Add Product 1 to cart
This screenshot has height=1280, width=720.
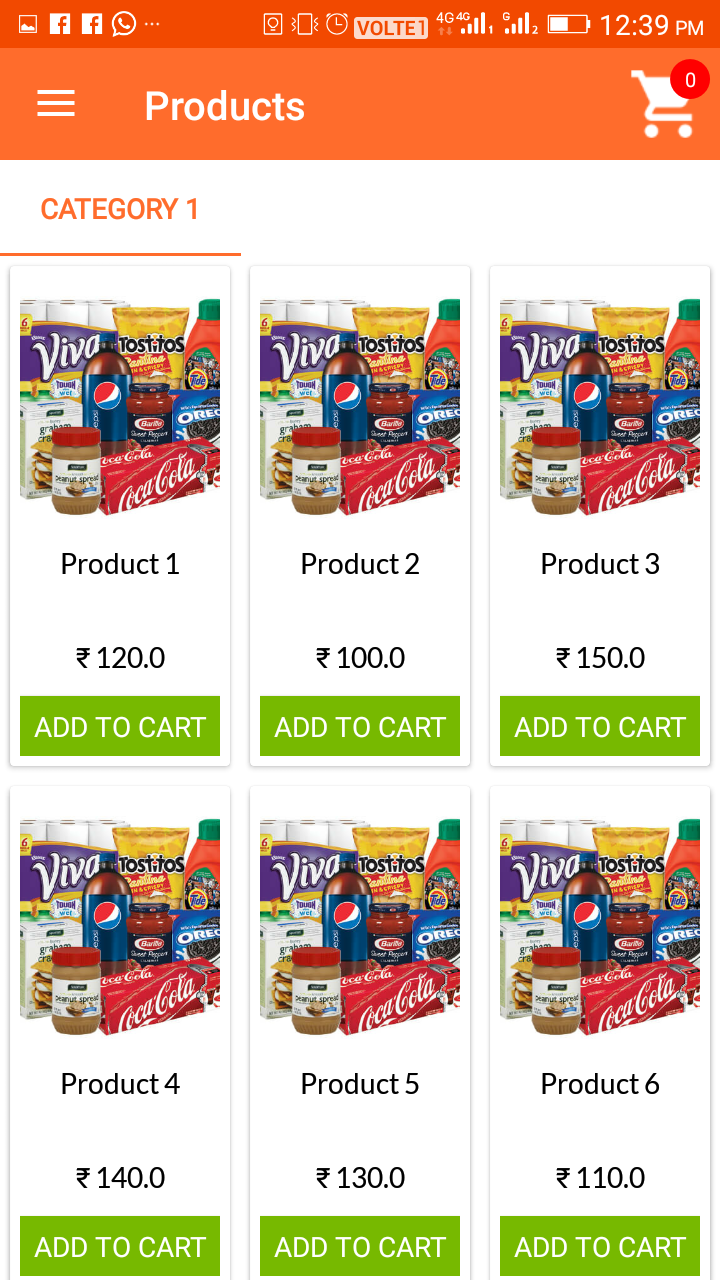[x=120, y=726]
